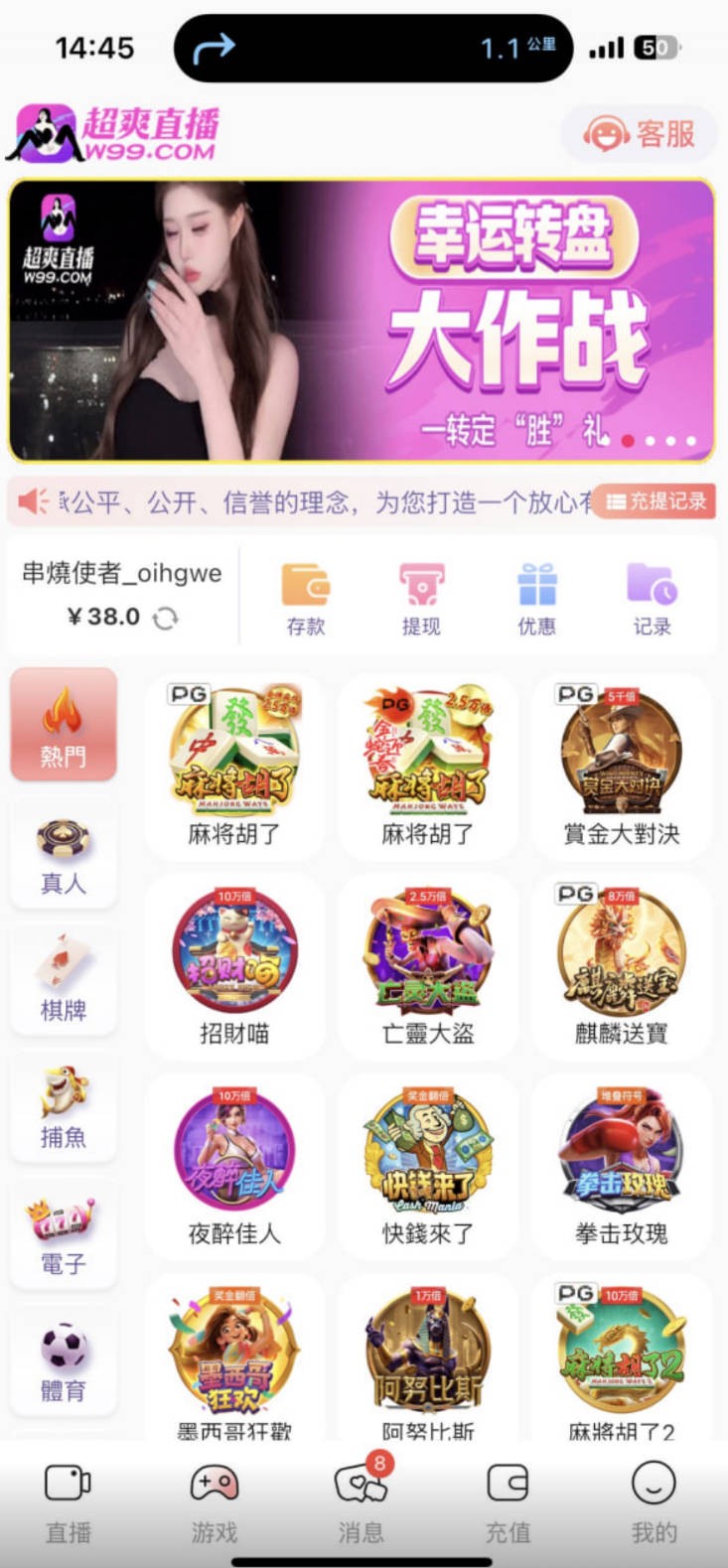Open the 幸运转盘 promotional banner
This screenshot has height=1568, width=728.
click(362, 320)
